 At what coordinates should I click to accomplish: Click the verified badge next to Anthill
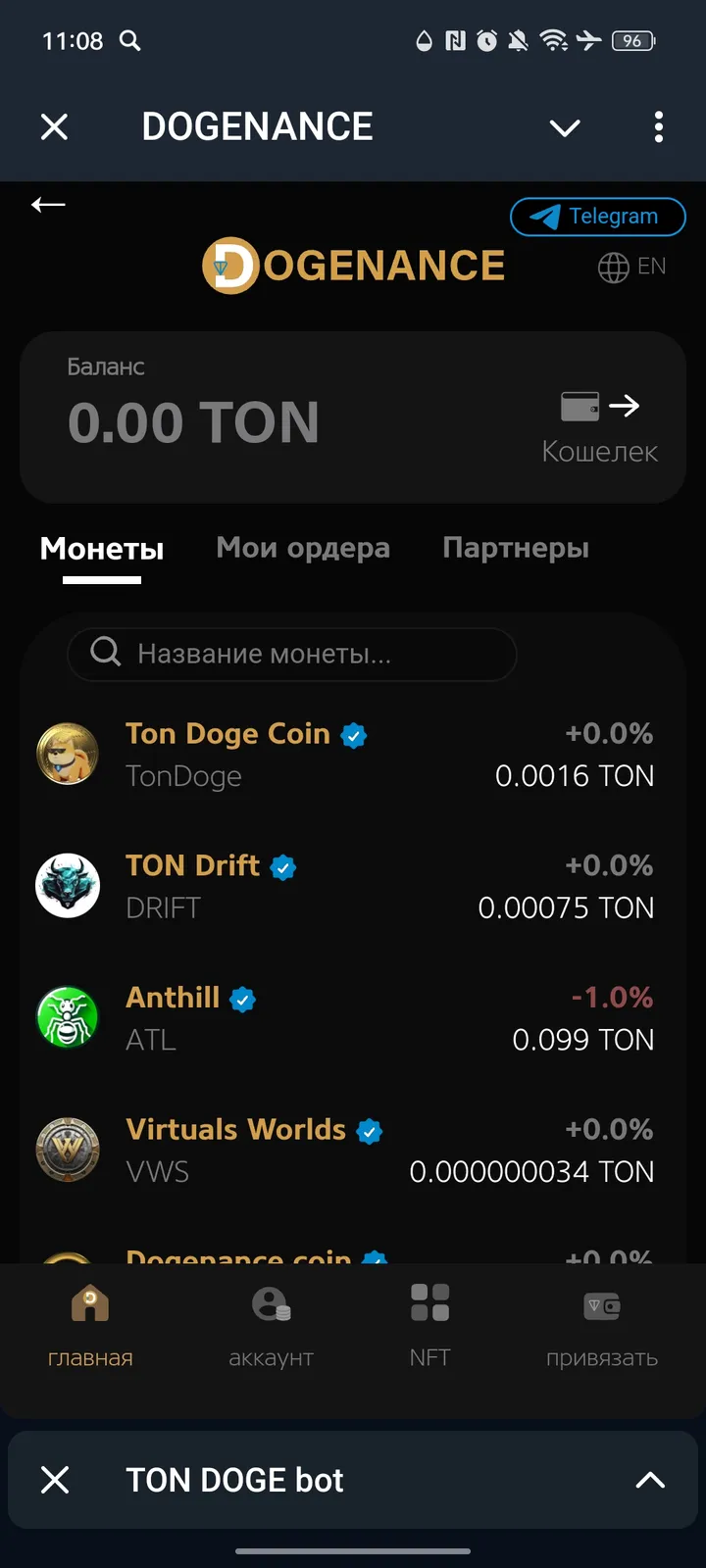coord(241,999)
